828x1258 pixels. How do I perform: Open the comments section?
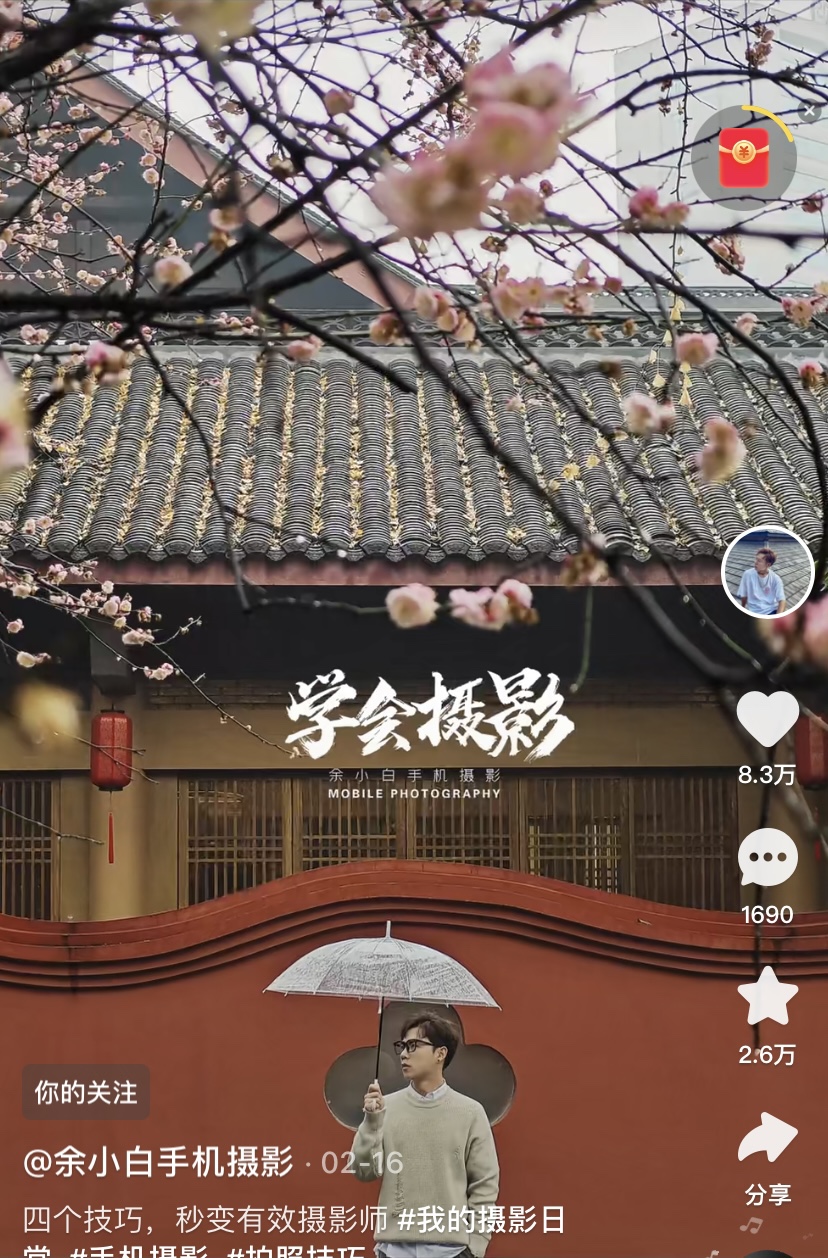767,858
